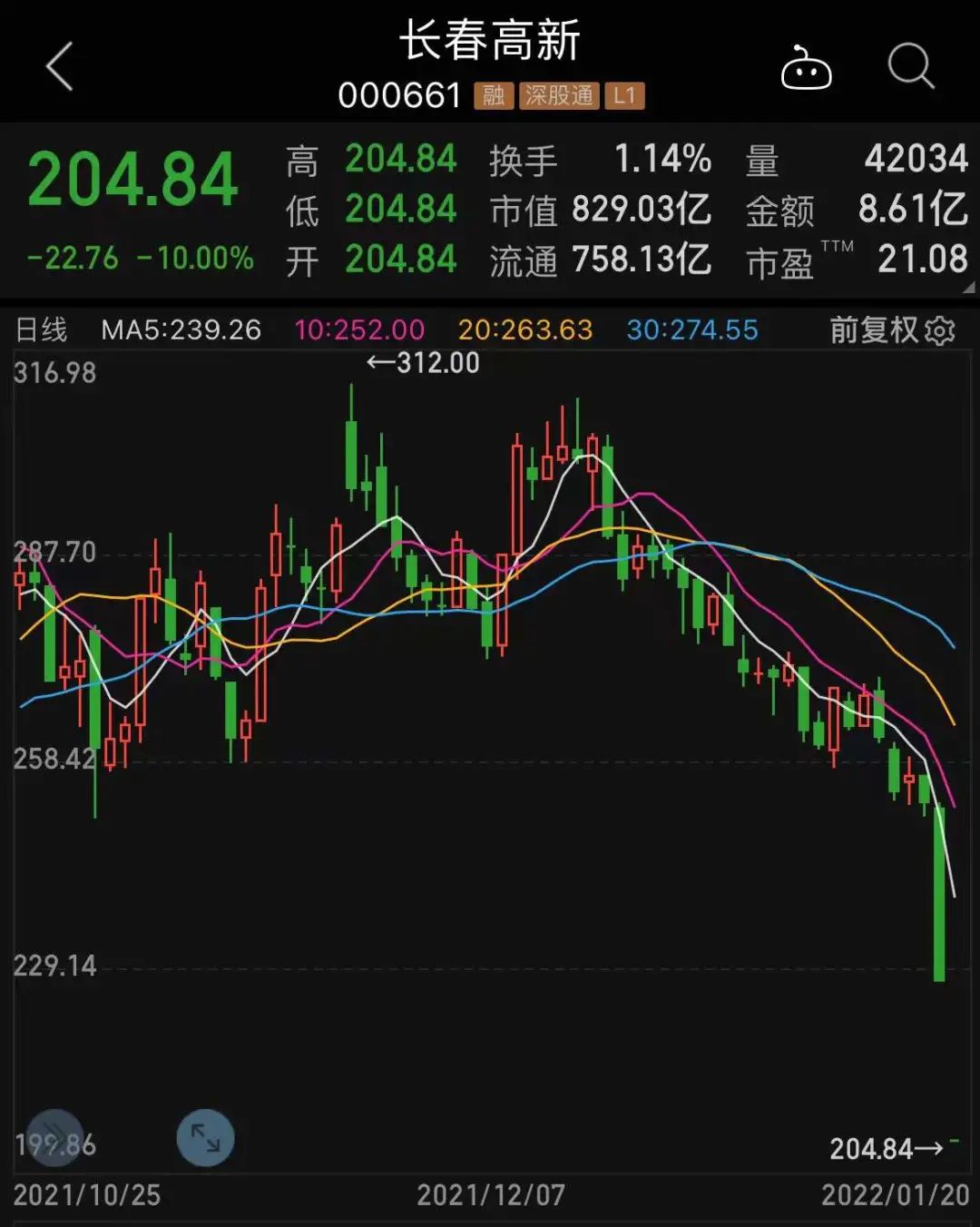
Task: Change the 日线 chart period
Action: [x=42, y=329]
